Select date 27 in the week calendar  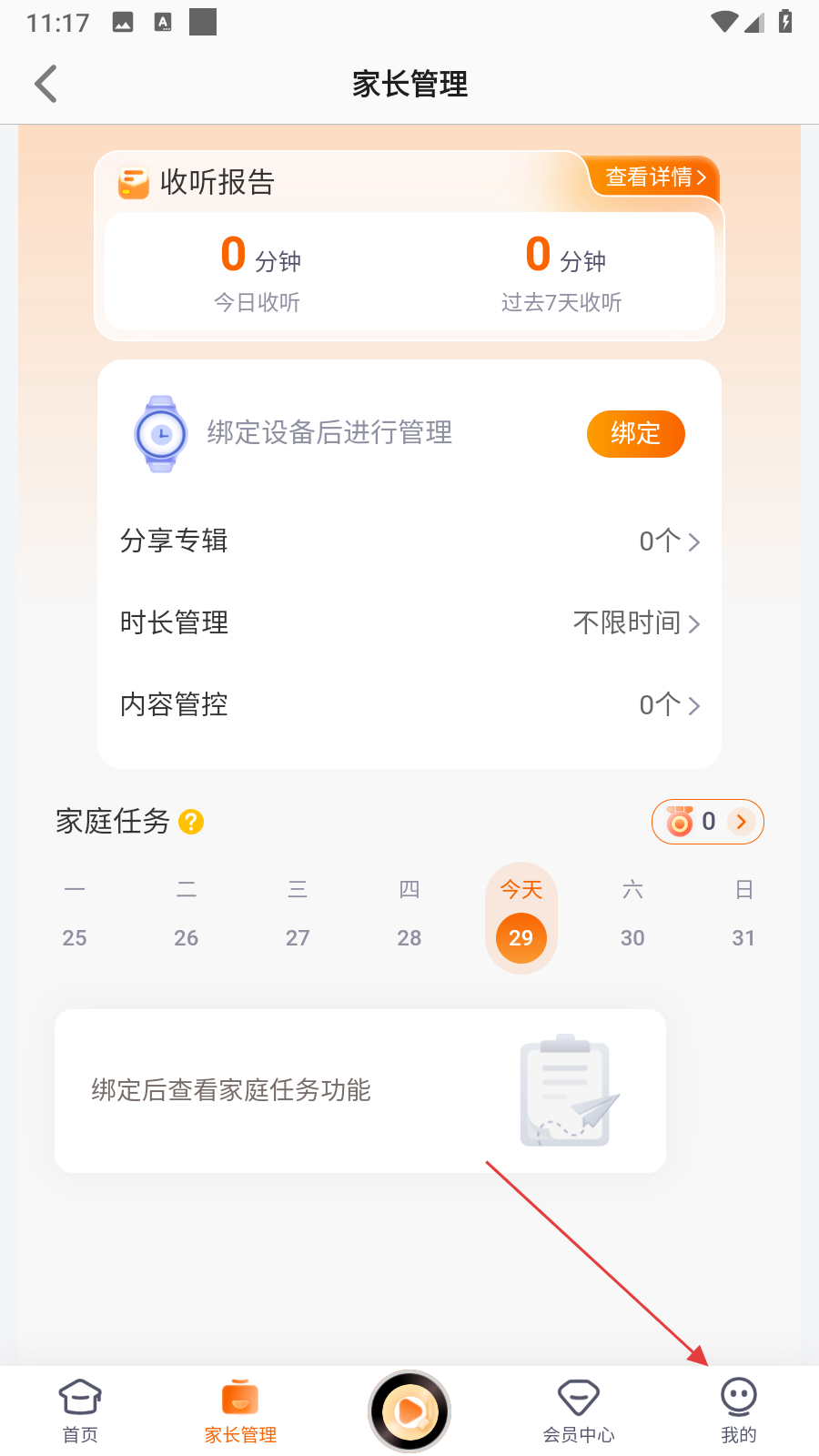pyautogui.click(x=298, y=937)
